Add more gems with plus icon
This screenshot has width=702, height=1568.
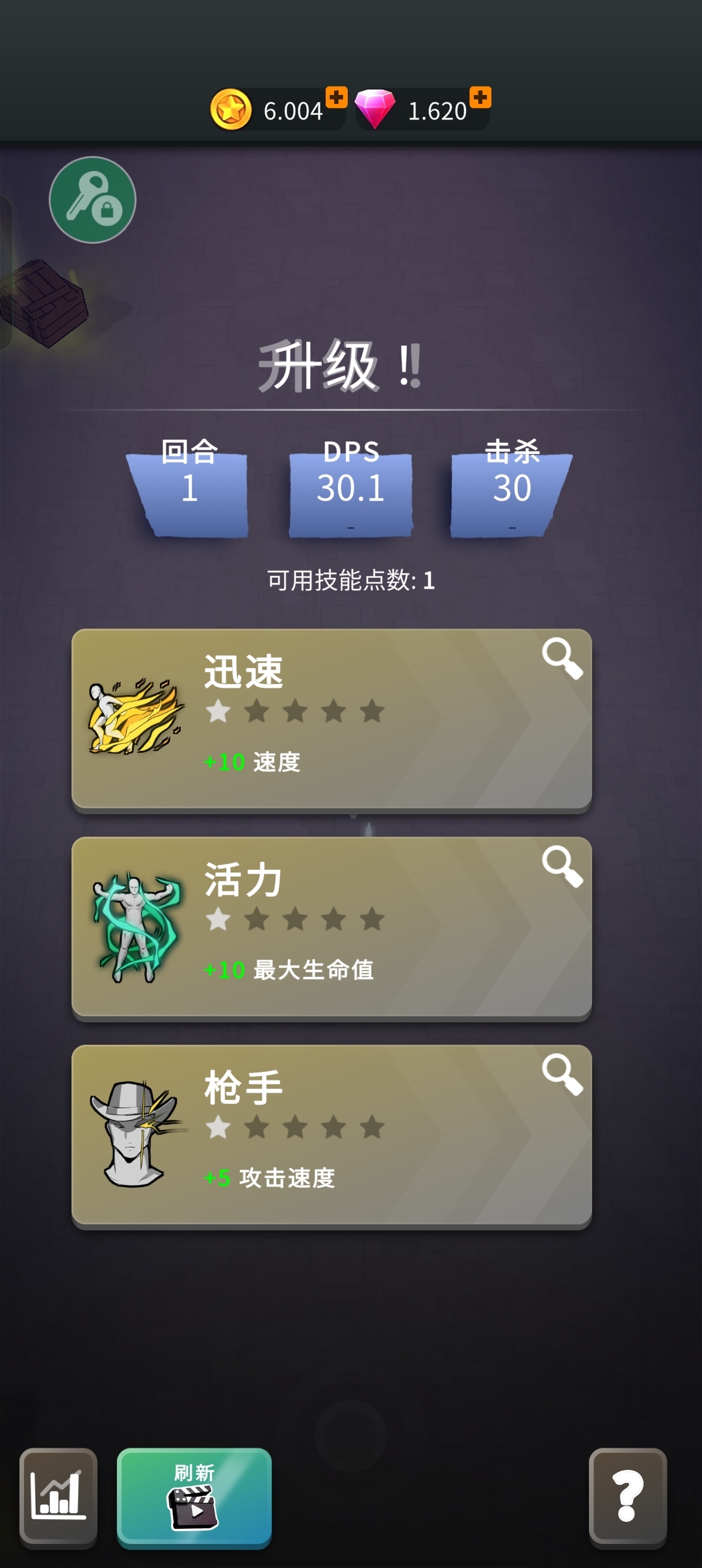480,98
